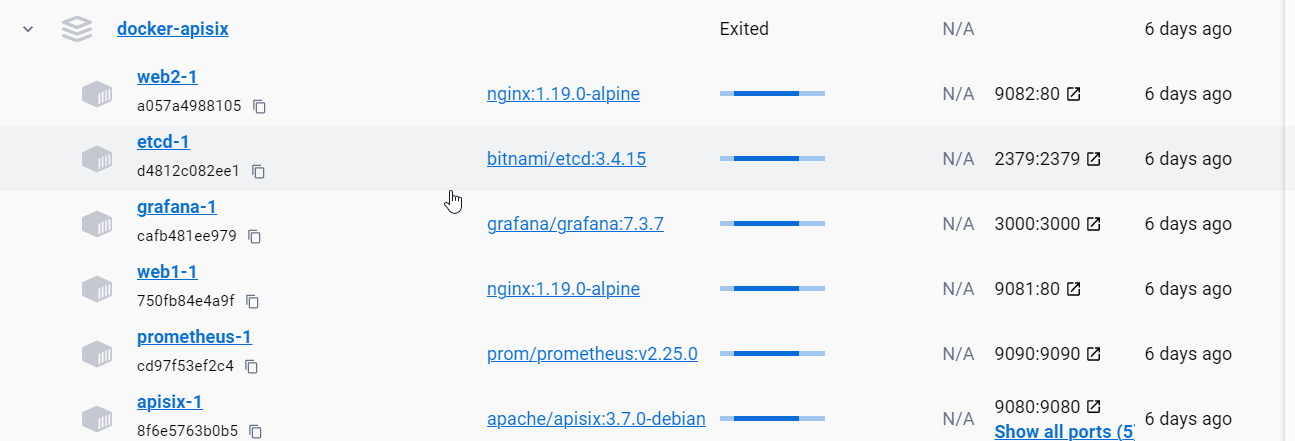
Task: View the bitnami/etcd:3.4.15 image
Action: [x=566, y=159]
